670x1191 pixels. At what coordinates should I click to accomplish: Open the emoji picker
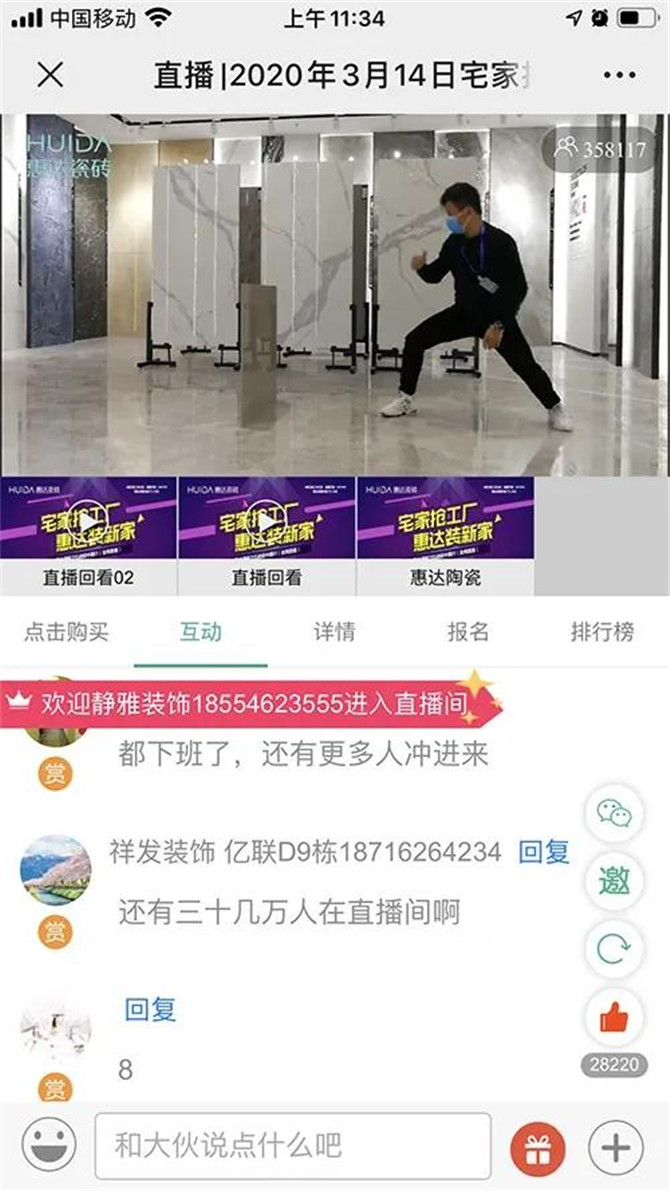pyautogui.click(x=49, y=1145)
